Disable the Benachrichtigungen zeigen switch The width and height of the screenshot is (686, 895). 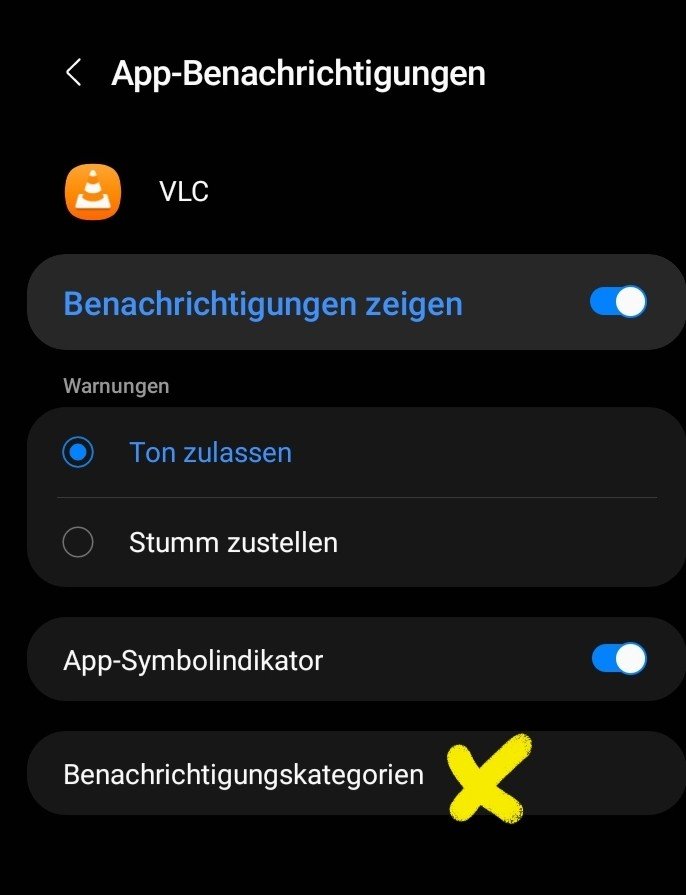click(x=618, y=302)
